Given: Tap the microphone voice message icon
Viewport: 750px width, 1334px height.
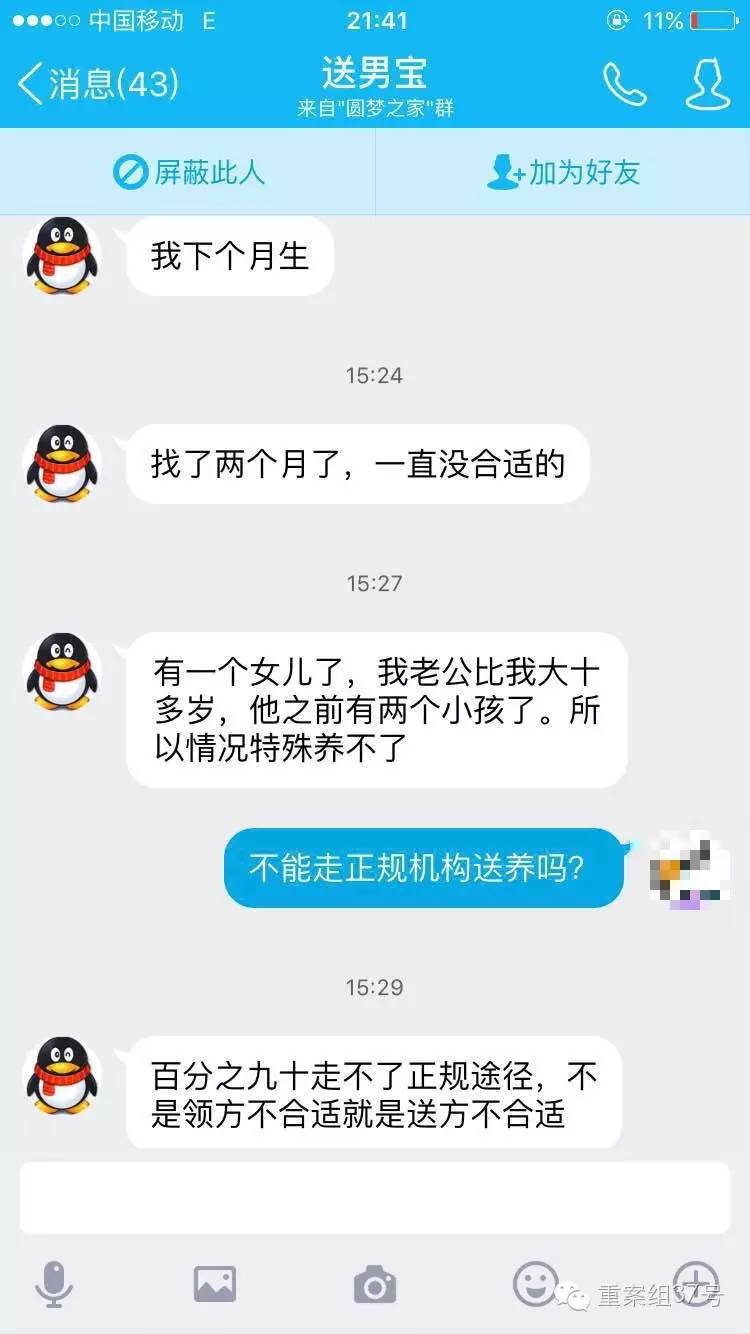Looking at the screenshot, I should click(x=54, y=1284).
